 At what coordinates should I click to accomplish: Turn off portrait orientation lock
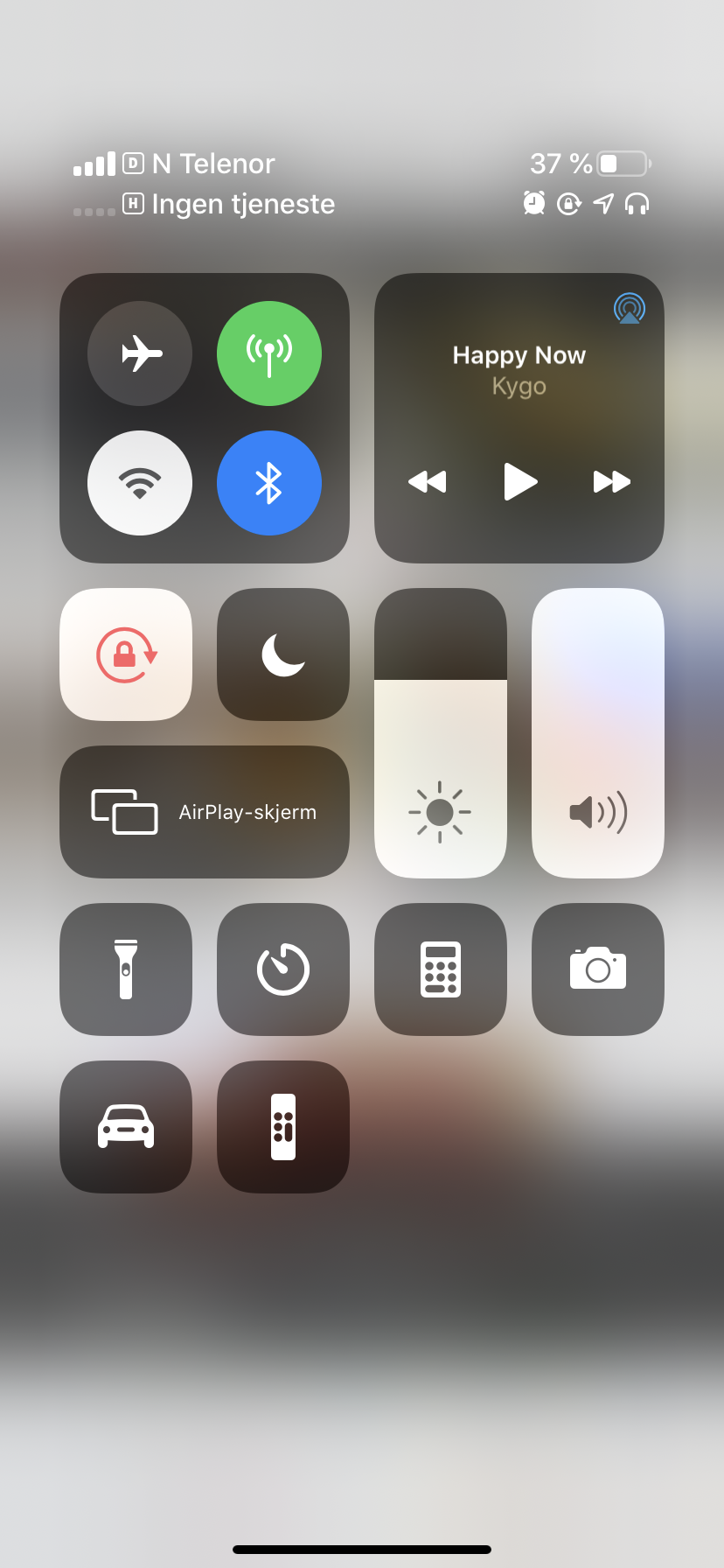click(x=126, y=654)
